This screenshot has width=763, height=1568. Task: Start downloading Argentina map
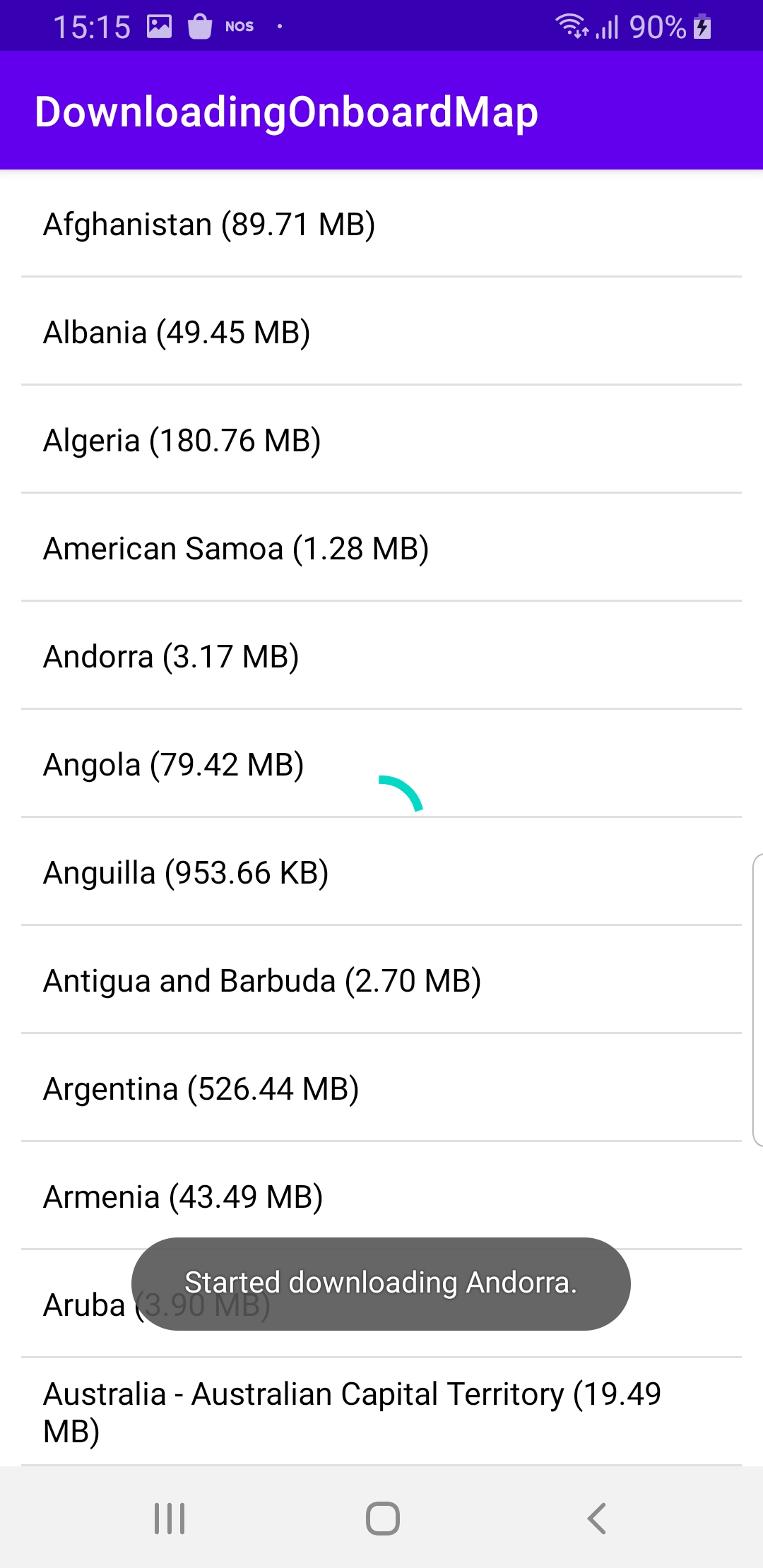(381, 1088)
